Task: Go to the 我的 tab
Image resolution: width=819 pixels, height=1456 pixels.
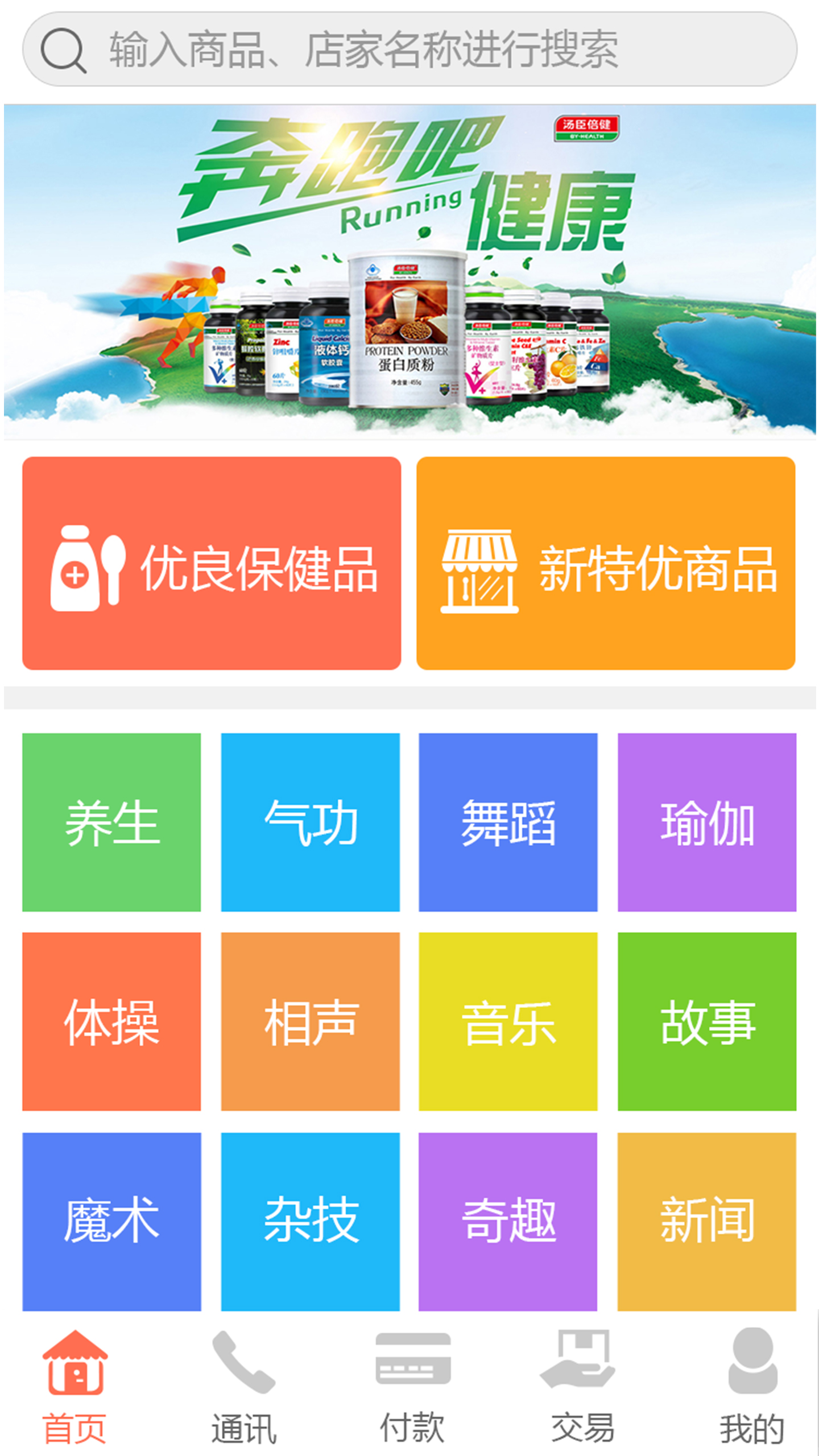Action: point(752,1388)
